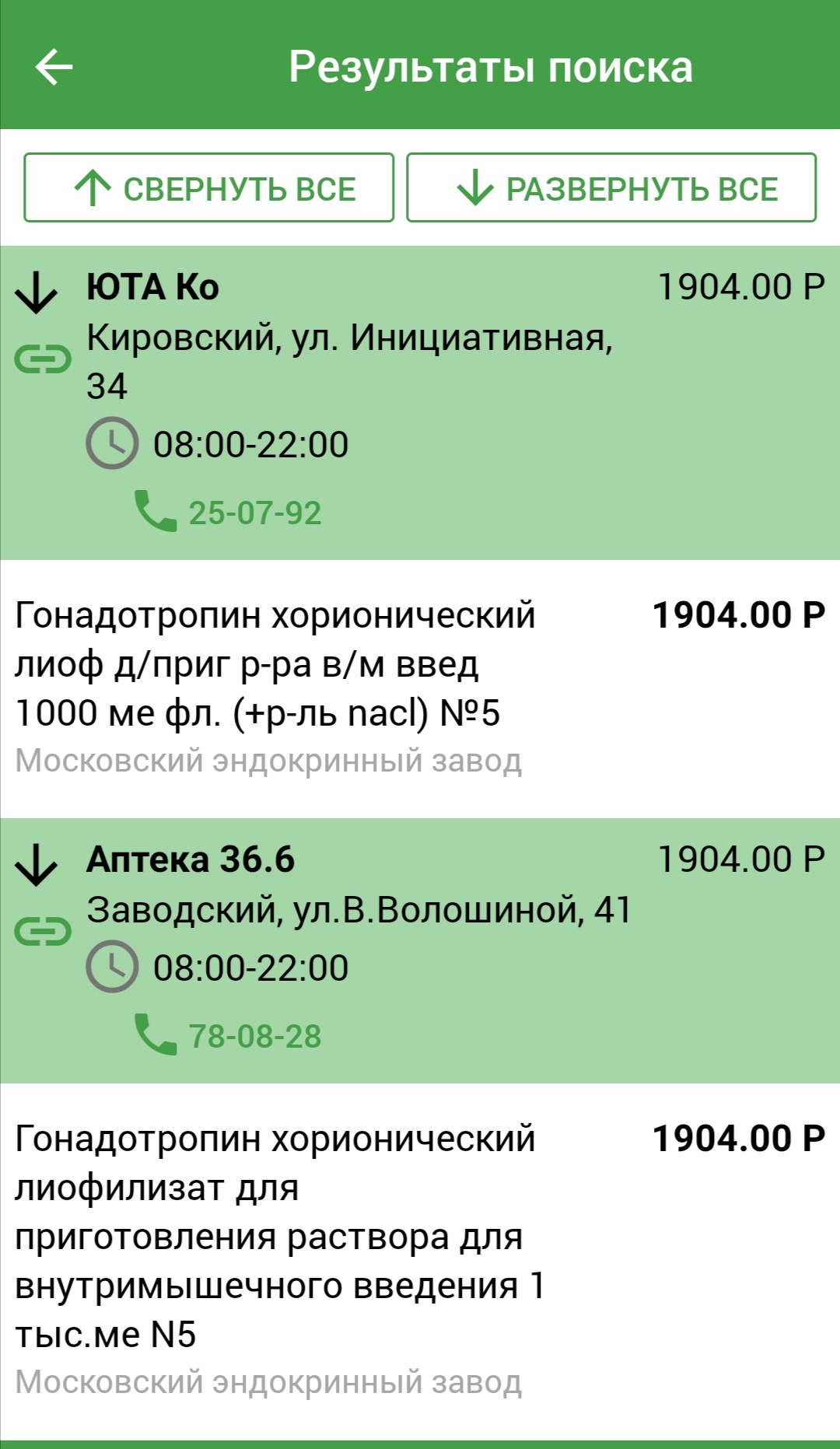Open the link icon for ЮТА Ко
This screenshot has height=1449, width=840.
43,359
